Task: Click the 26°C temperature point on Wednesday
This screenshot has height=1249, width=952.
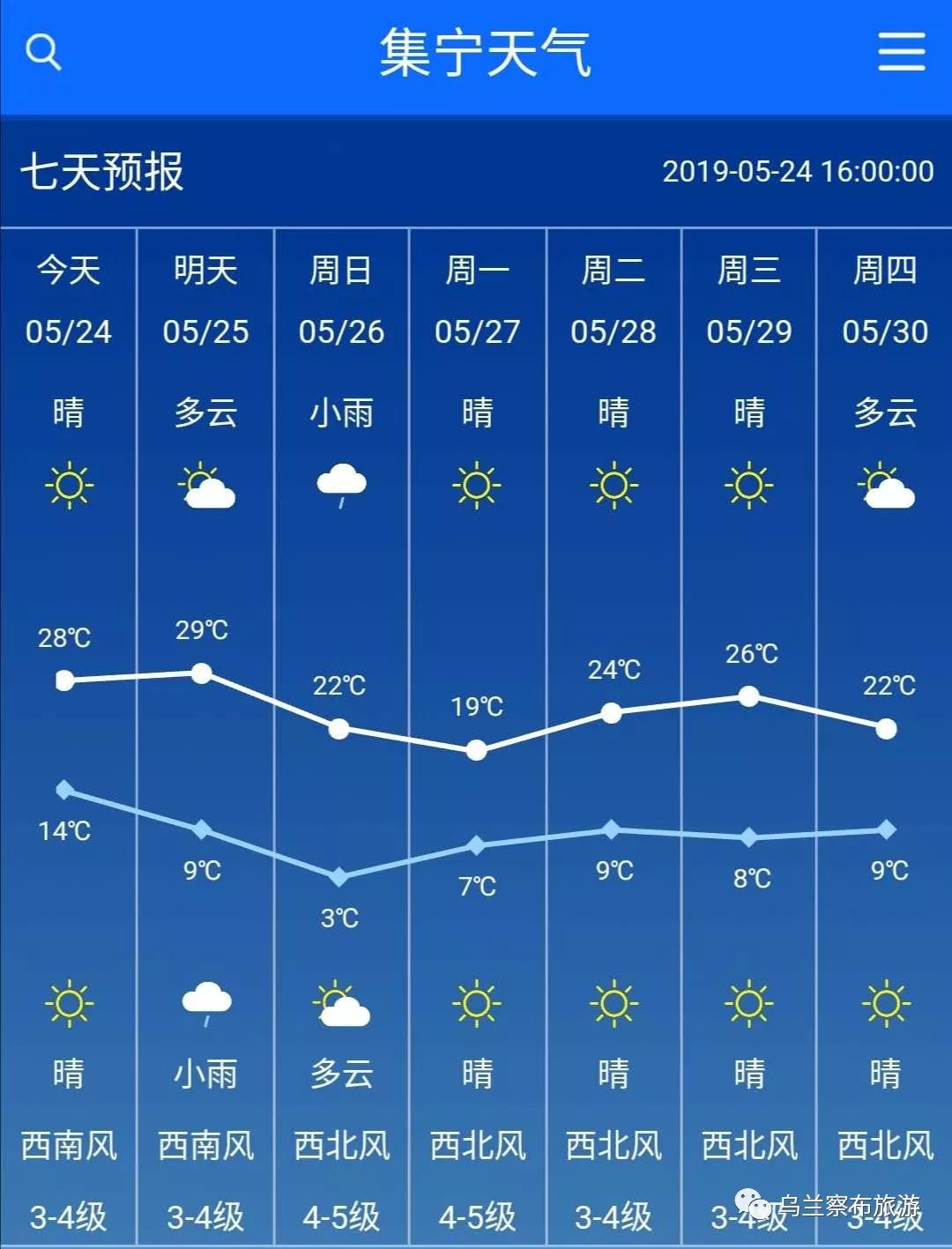Action: coord(747,697)
